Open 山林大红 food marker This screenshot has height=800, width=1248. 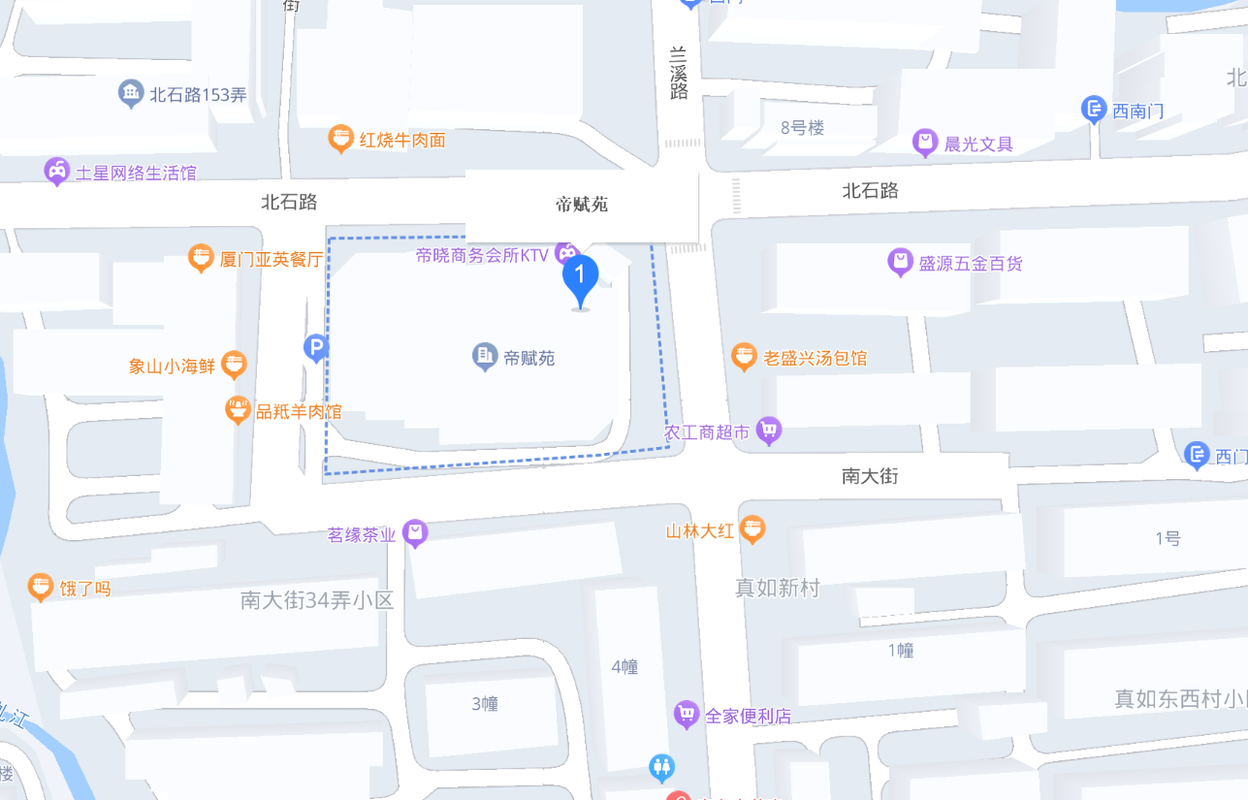(753, 531)
